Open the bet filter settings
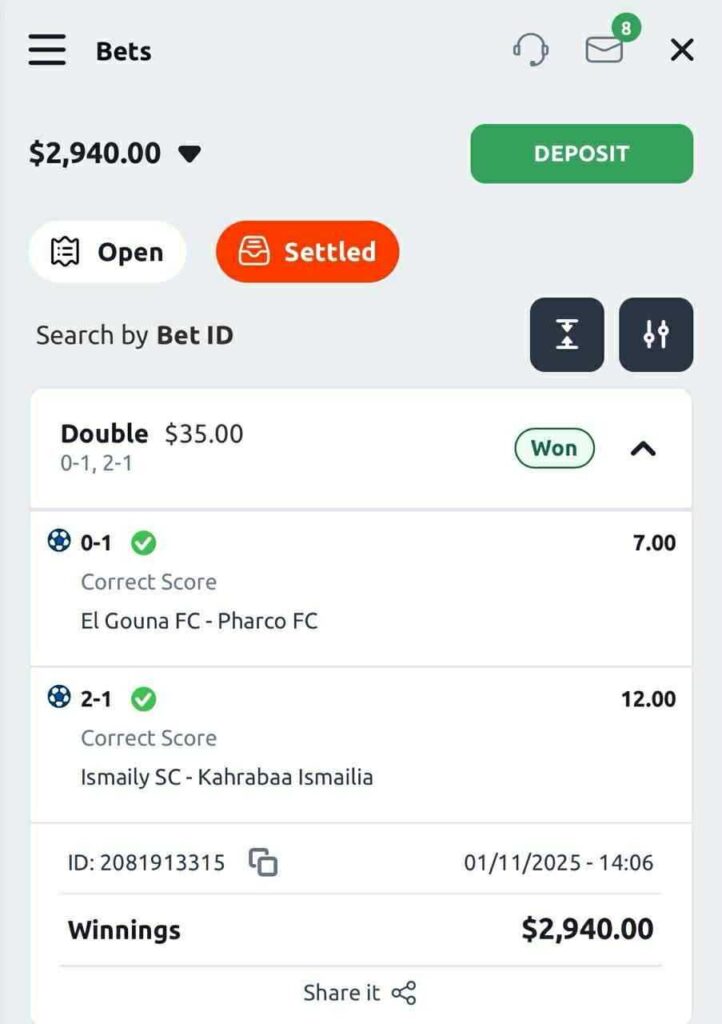 [656, 335]
